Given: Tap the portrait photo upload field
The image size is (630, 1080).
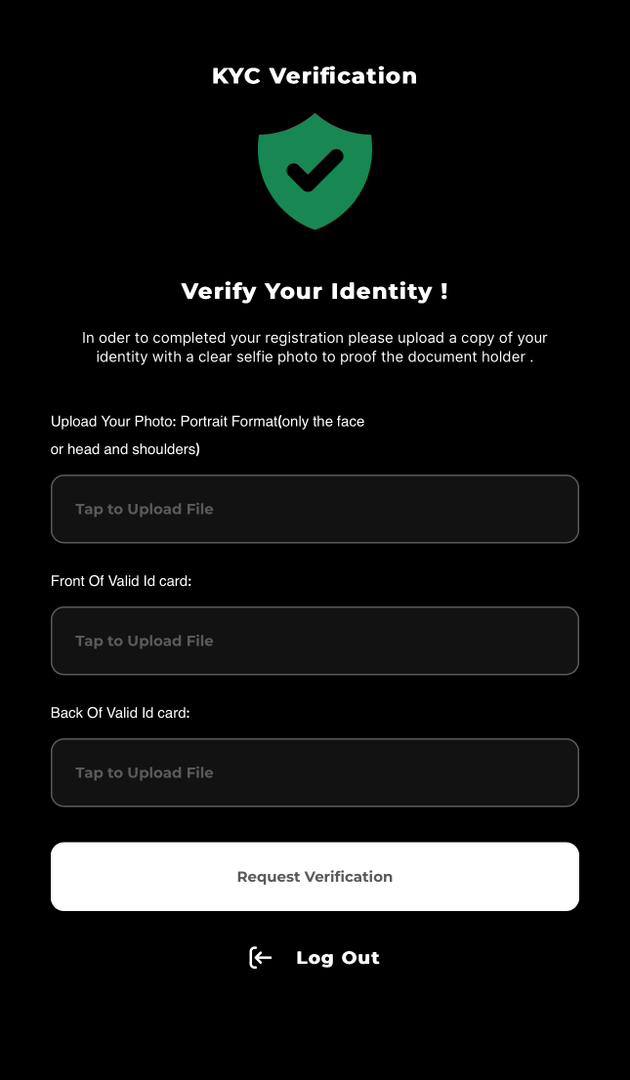Looking at the screenshot, I should point(315,509).
